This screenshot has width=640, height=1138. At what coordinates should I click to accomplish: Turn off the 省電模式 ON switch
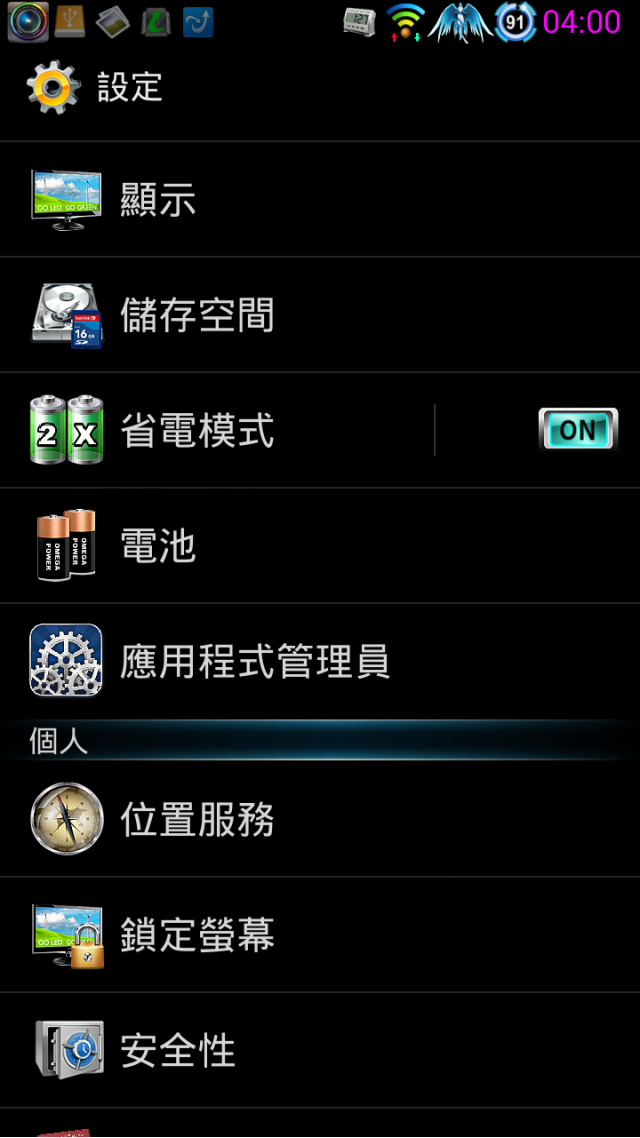(577, 430)
